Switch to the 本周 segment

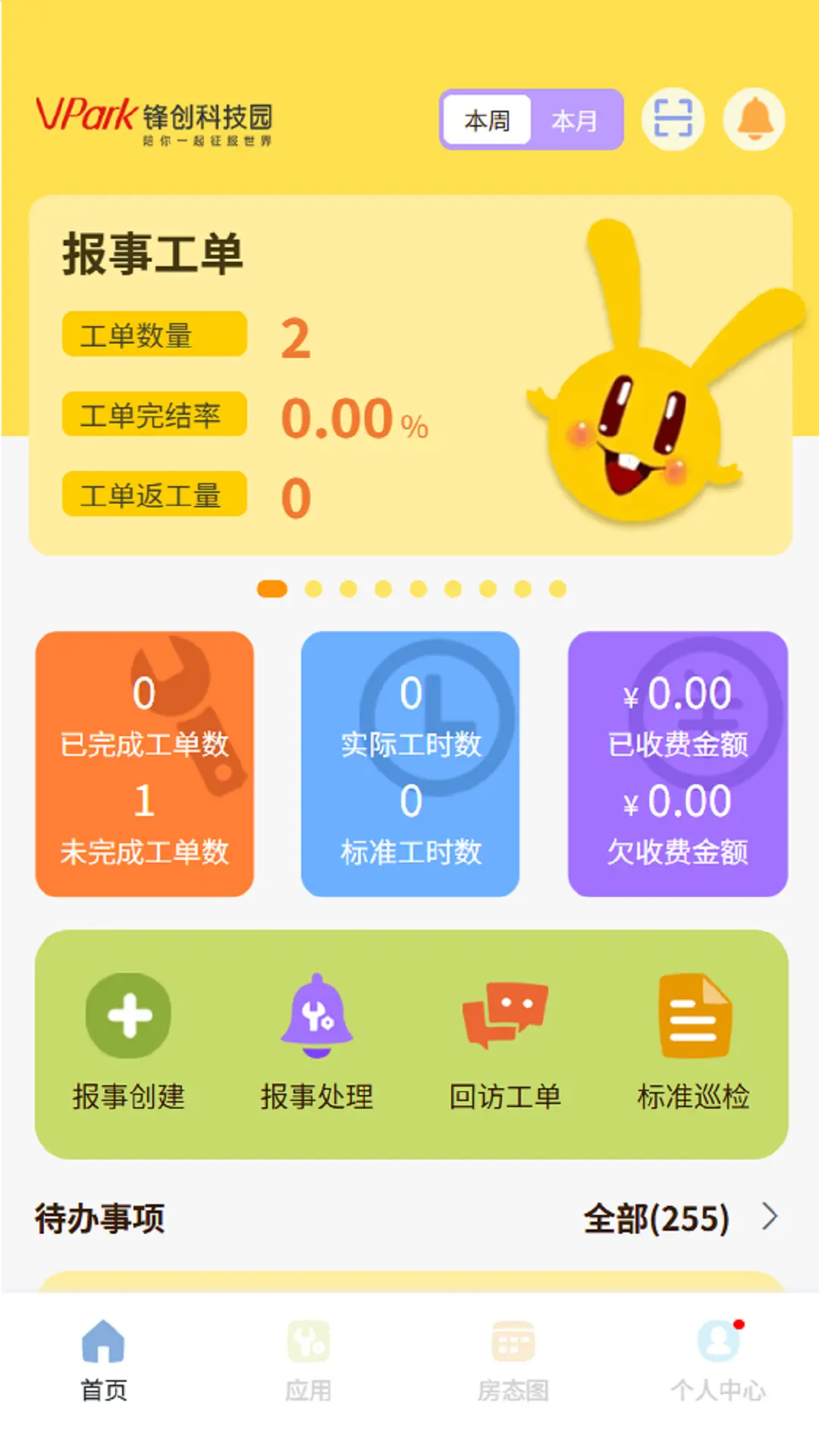487,120
